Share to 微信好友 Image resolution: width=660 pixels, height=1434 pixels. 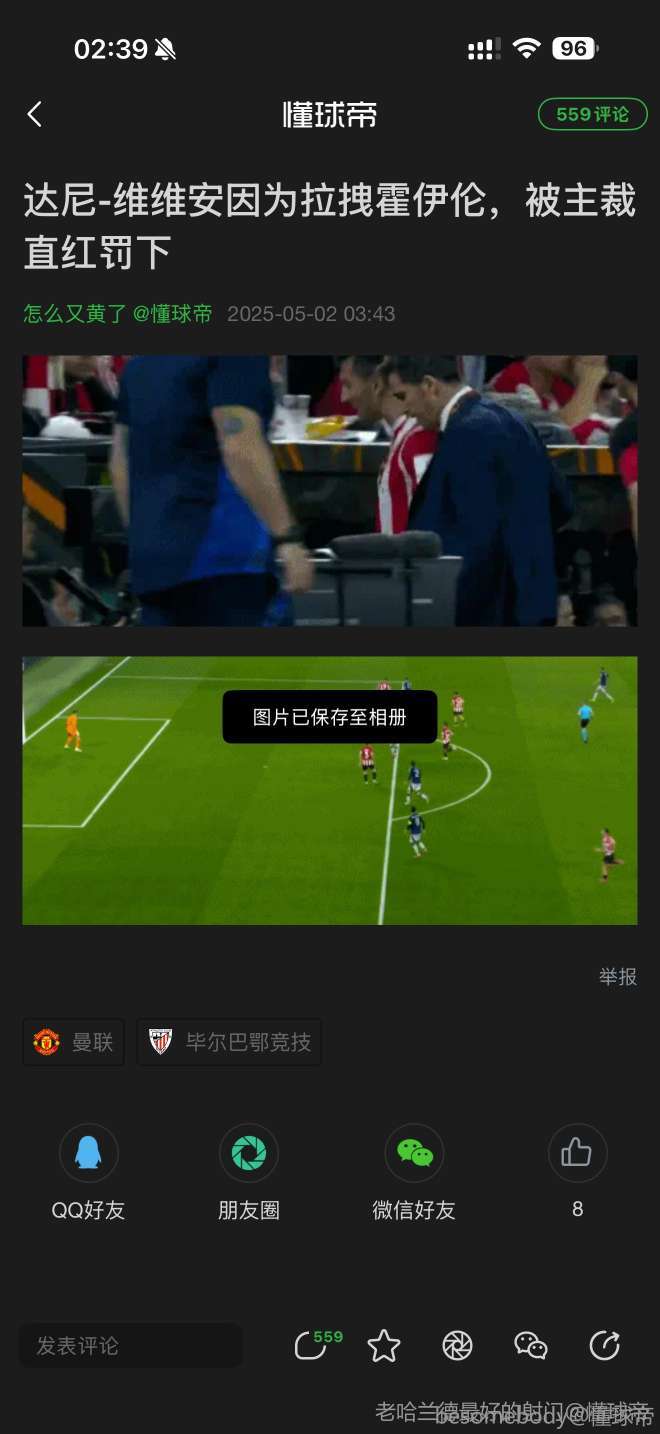(414, 1153)
